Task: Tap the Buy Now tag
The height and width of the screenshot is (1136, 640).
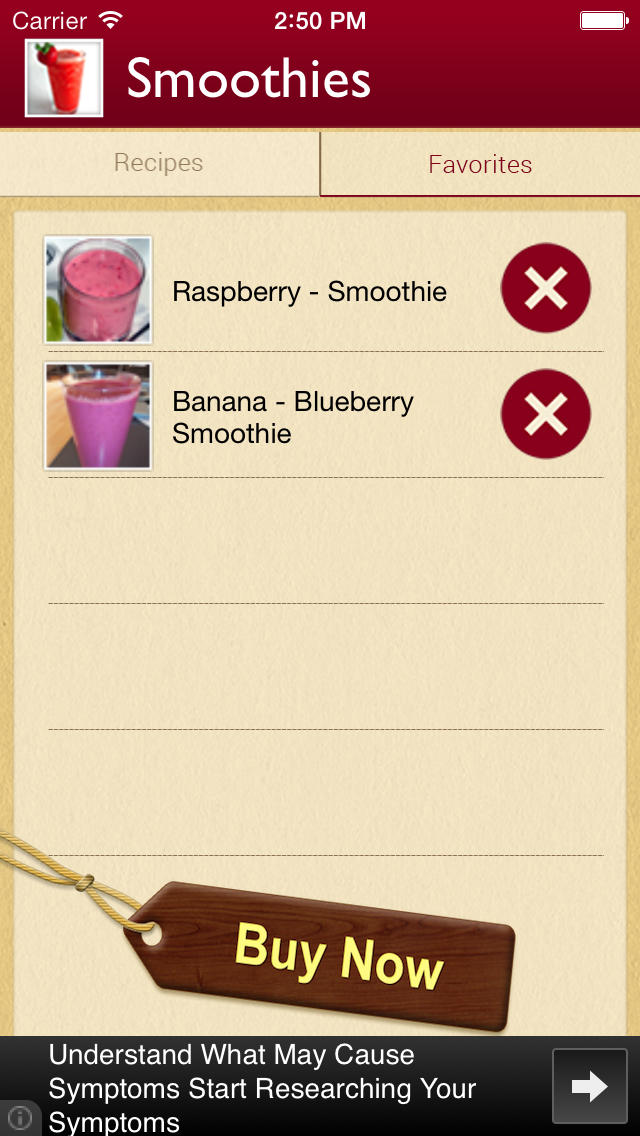Action: pyautogui.click(x=335, y=955)
